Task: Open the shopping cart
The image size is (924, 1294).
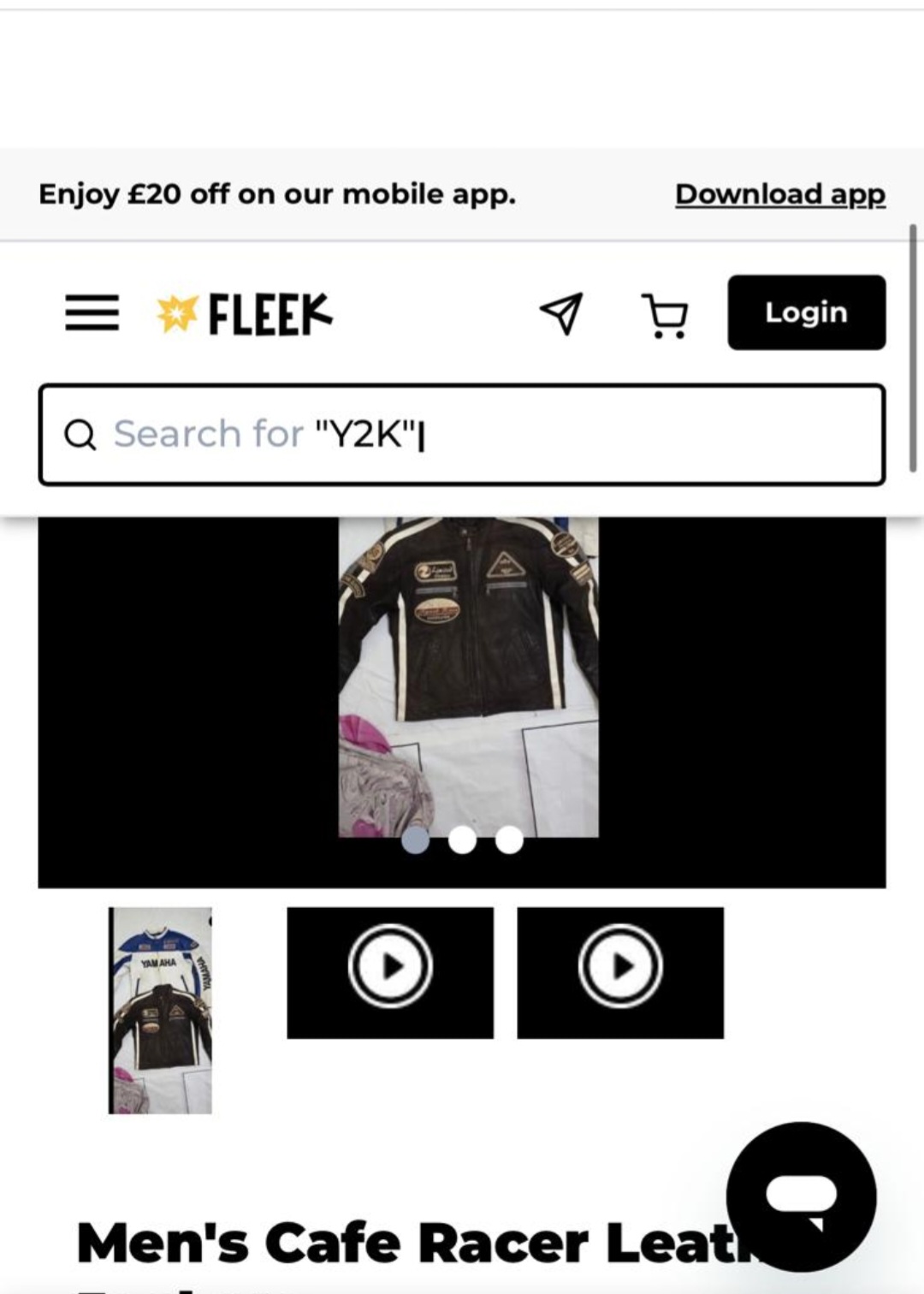Action: (665, 315)
